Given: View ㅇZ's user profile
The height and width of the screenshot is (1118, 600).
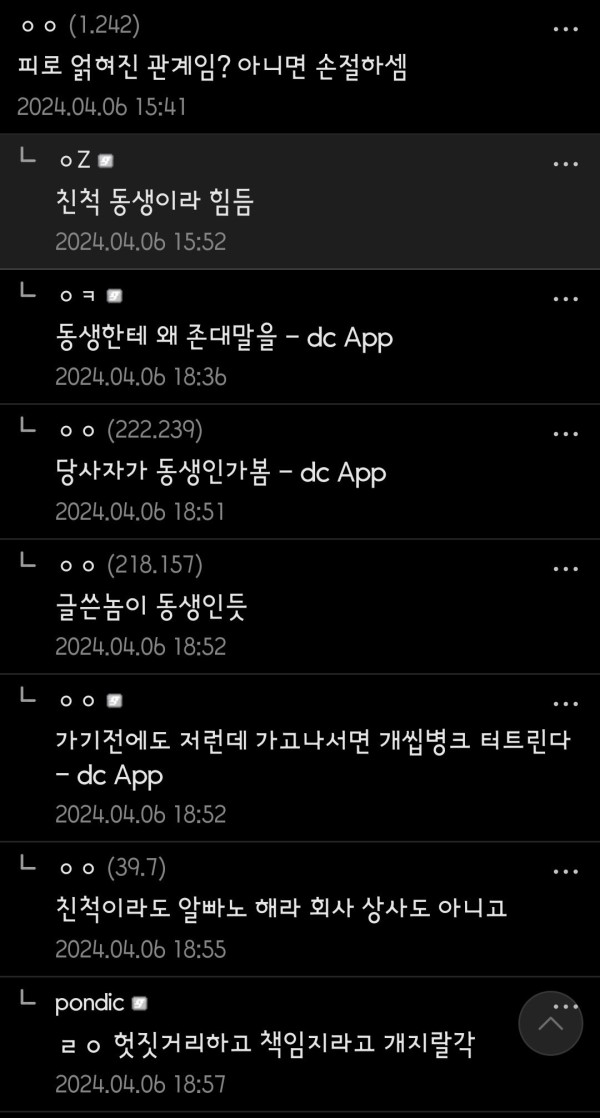Looking at the screenshot, I should click(76, 160).
